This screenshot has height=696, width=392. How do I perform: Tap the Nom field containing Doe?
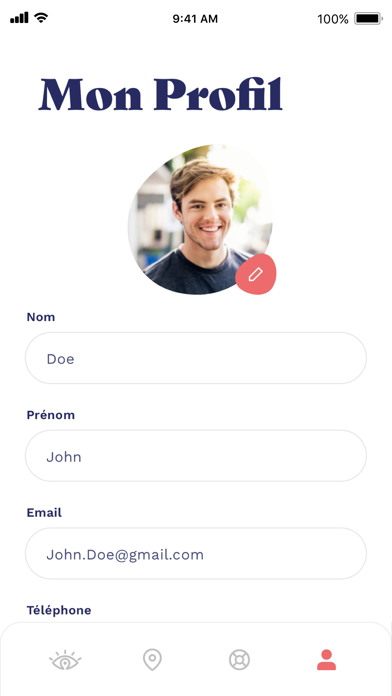coord(196,358)
